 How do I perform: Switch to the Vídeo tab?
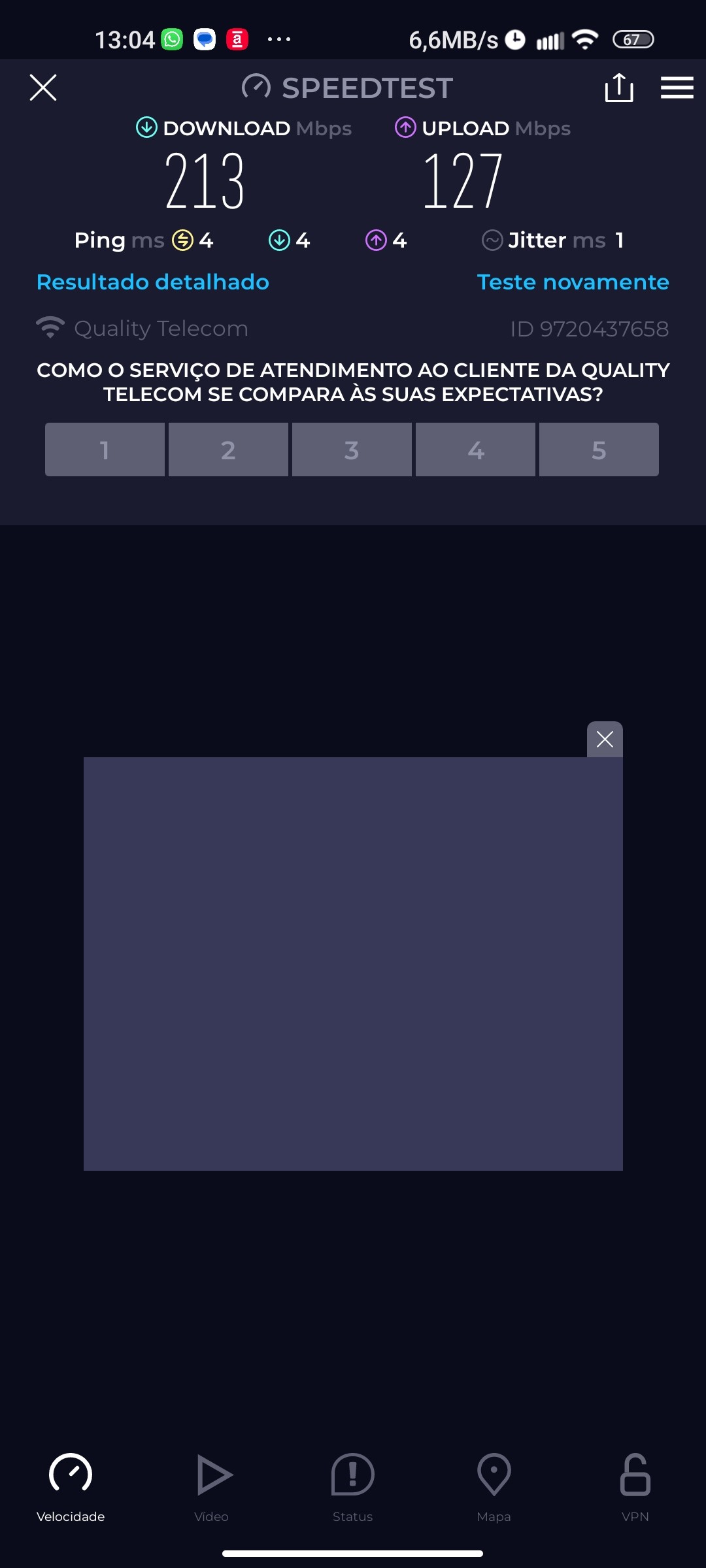pyautogui.click(x=212, y=1484)
